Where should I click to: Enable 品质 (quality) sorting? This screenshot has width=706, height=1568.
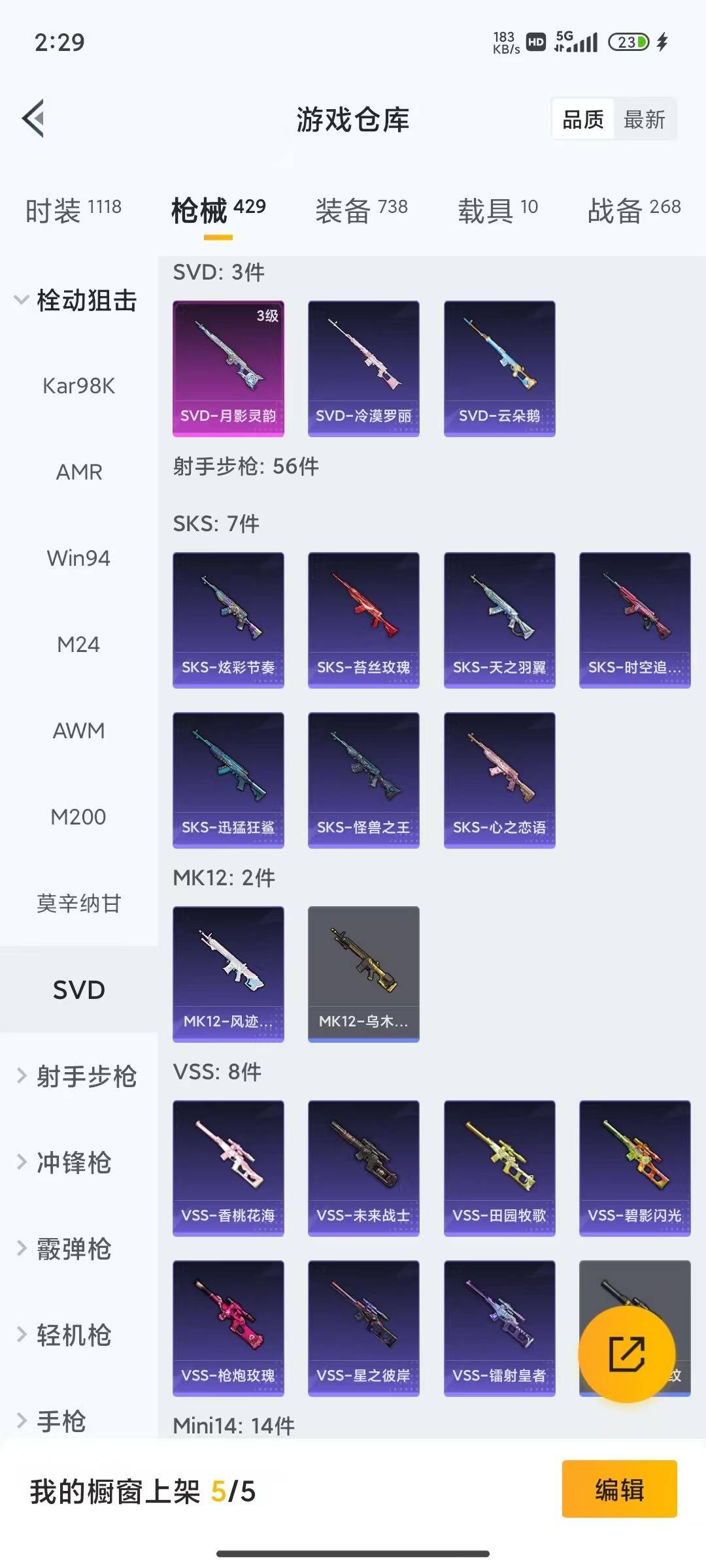582,119
